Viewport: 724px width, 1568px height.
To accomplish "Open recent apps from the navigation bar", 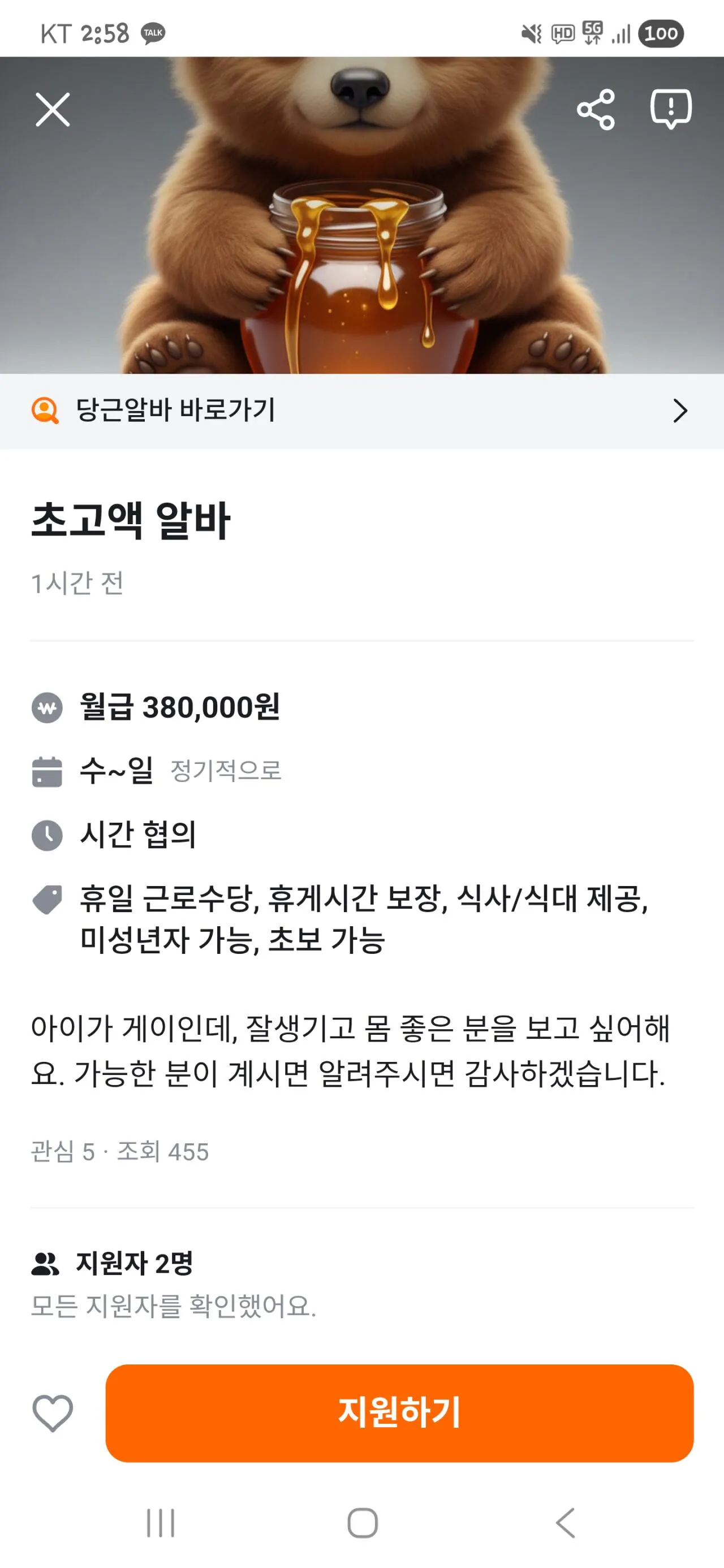I will 161,1523.
